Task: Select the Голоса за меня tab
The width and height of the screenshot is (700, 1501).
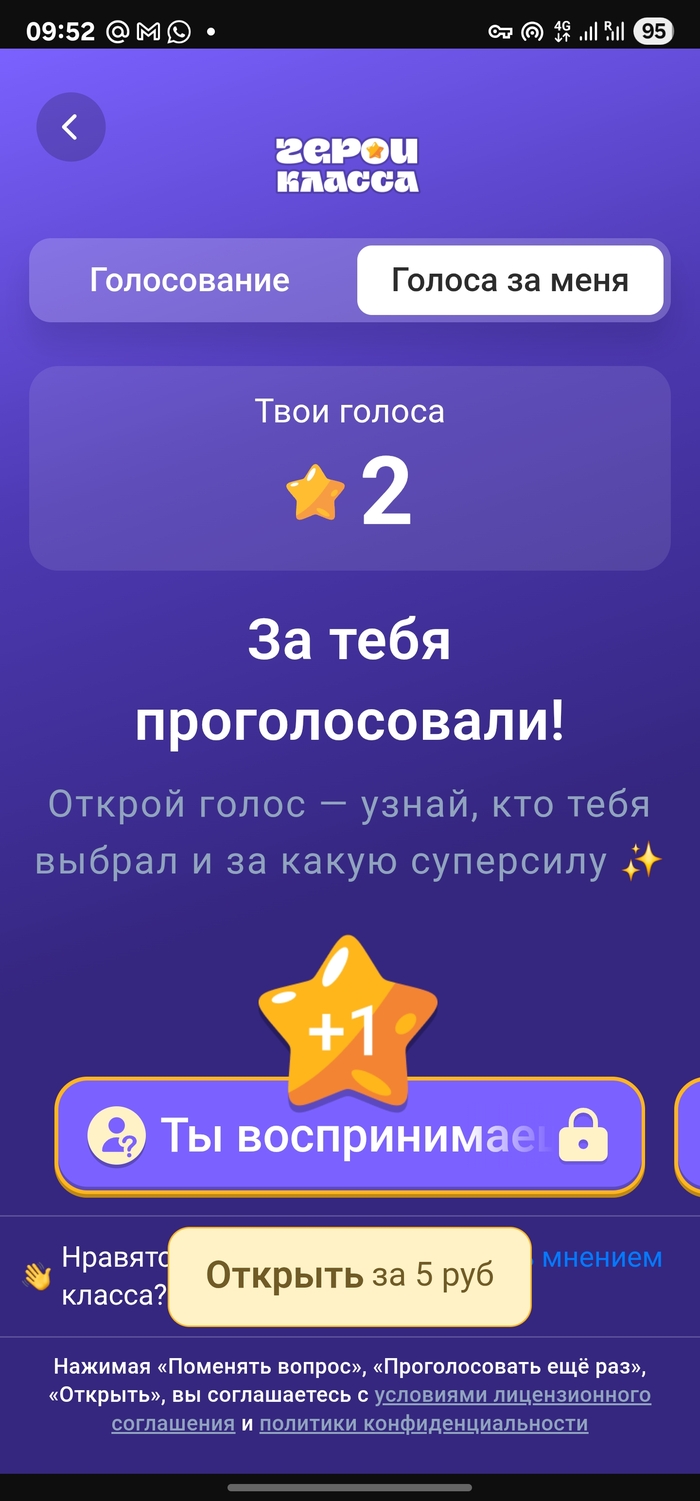Action: pyautogui.click(x=510, y=280)
